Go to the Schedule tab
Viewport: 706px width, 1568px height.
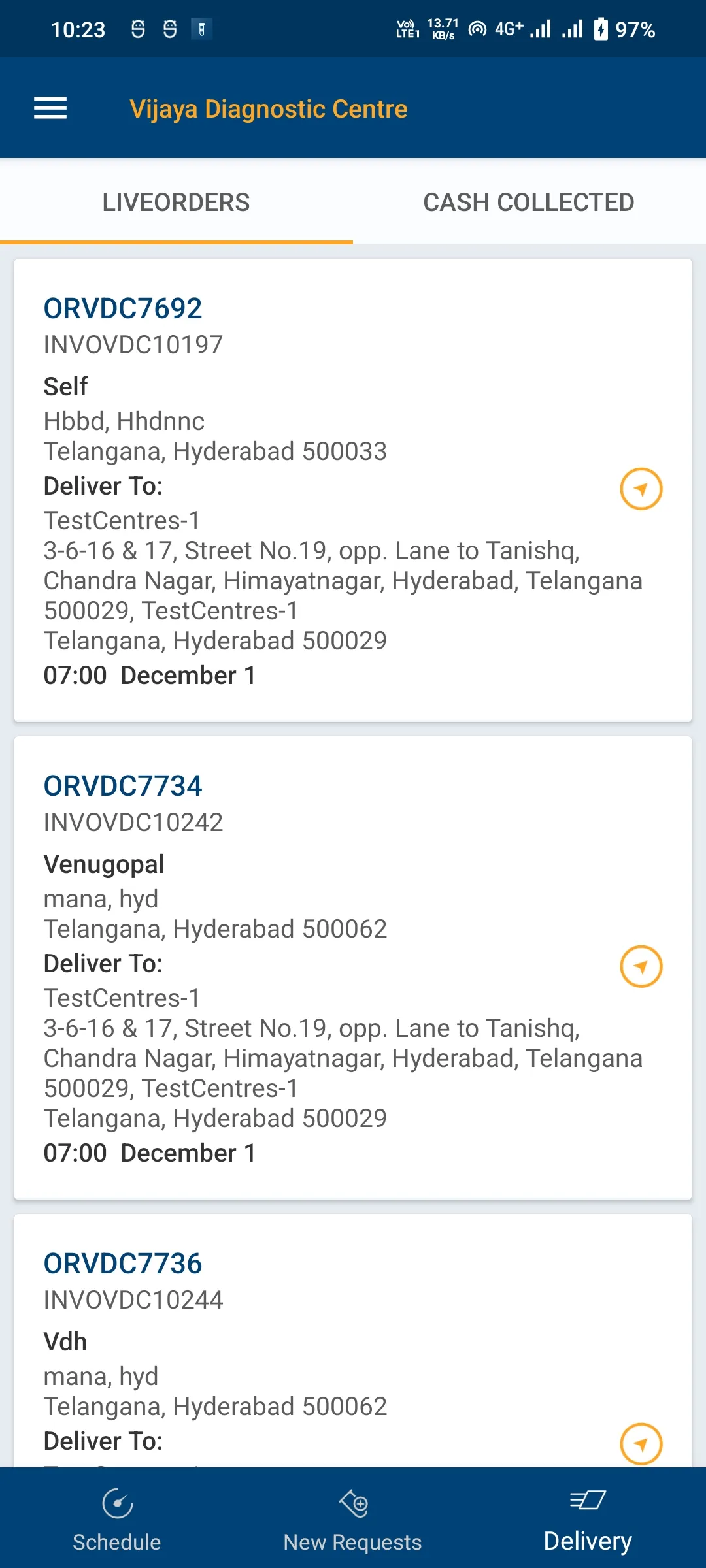pos(117,1519)
